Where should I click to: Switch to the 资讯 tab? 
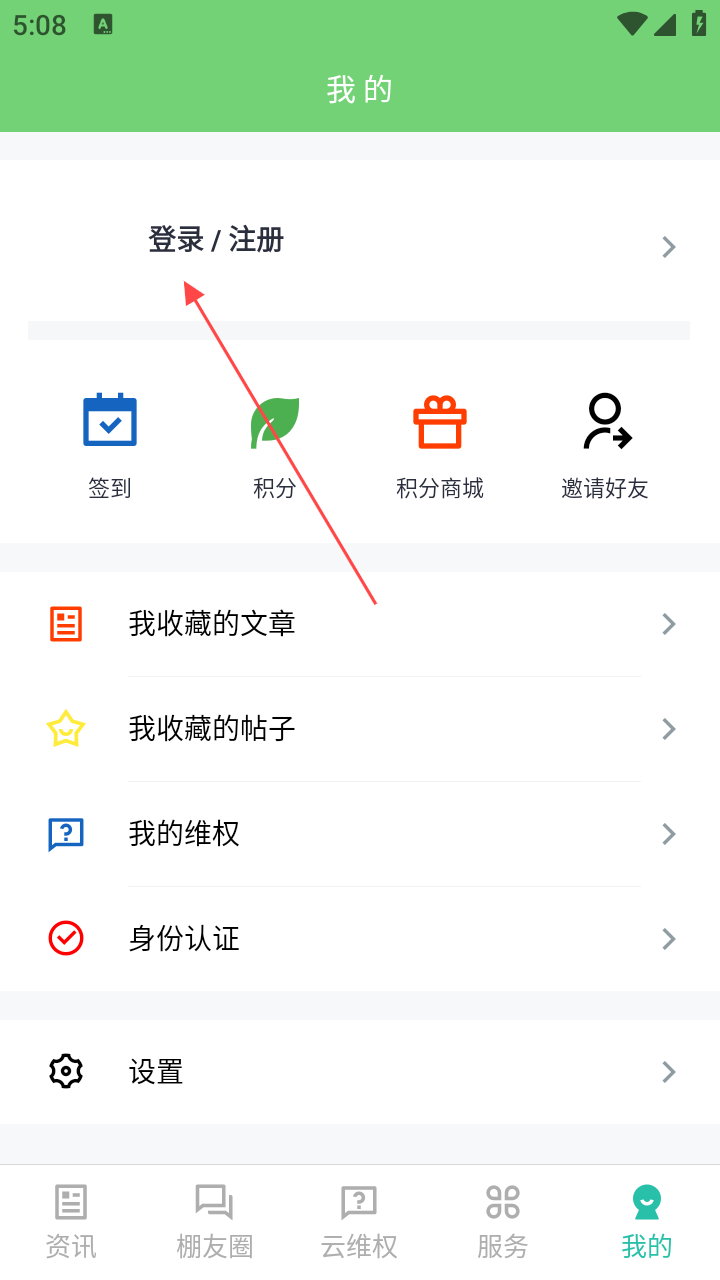(x=71, y=1222)
